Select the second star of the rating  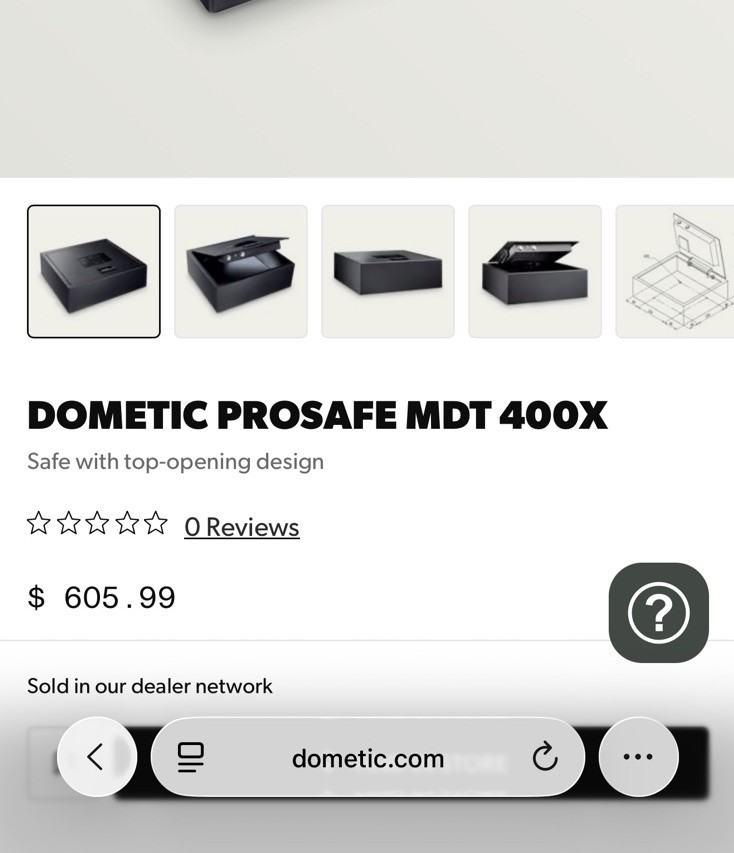tap(68, 521)
